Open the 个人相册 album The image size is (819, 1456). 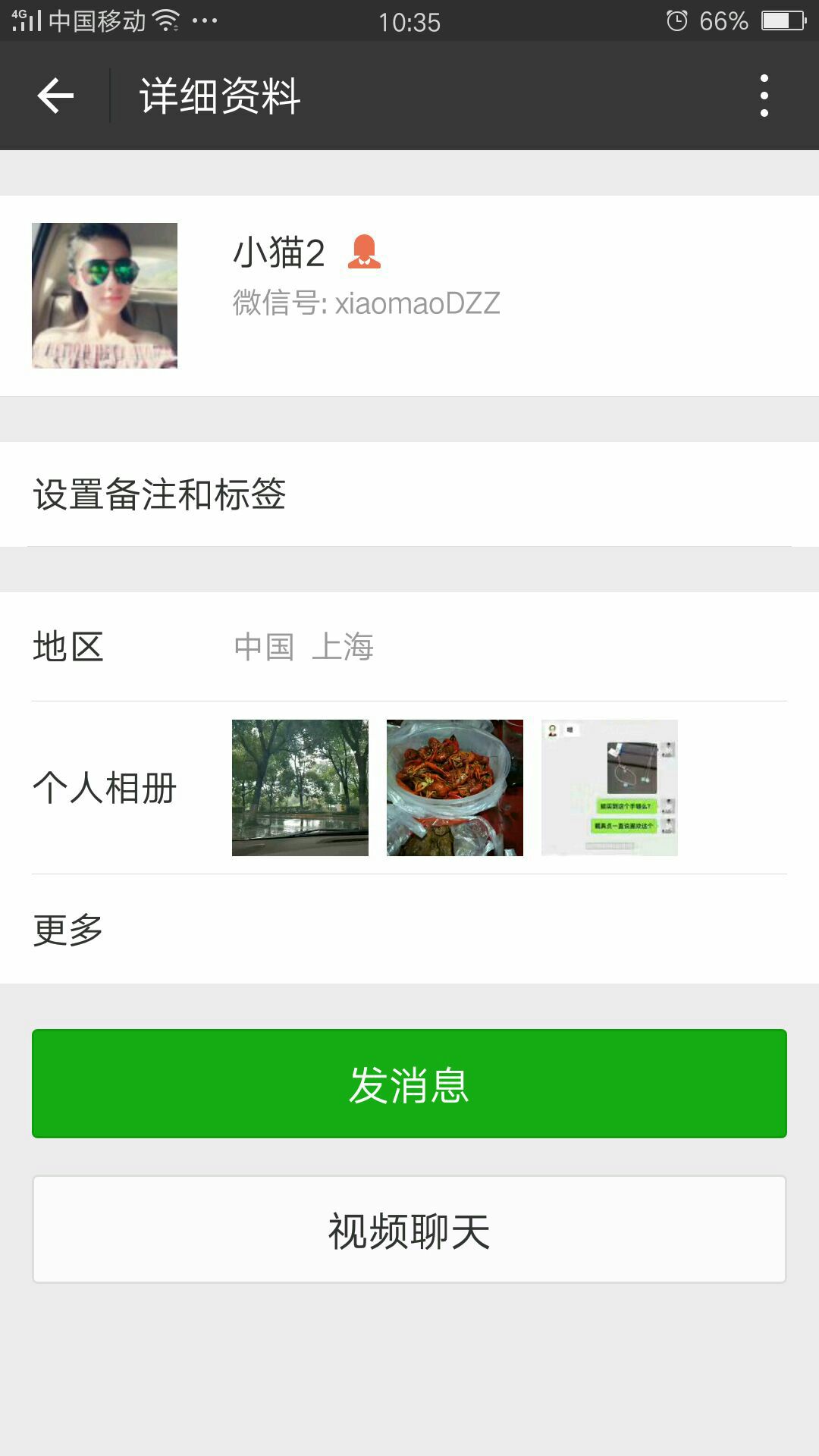pyautogui.click(x=409, y=788)
